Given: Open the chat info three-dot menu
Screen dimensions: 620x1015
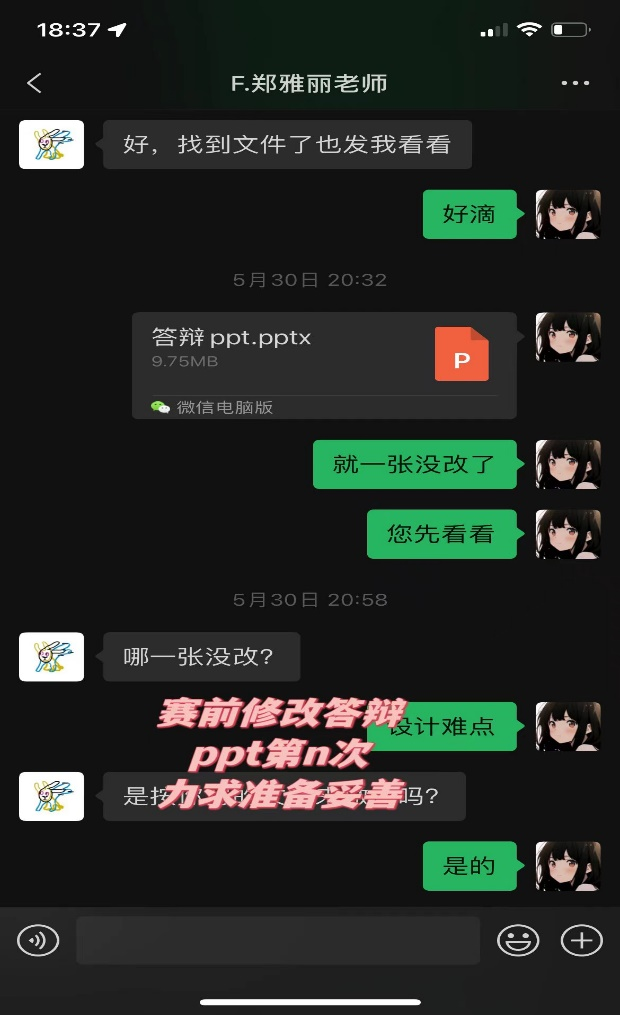Looking at the screenshot, I should pyautogui.click(x=575, y=83).
